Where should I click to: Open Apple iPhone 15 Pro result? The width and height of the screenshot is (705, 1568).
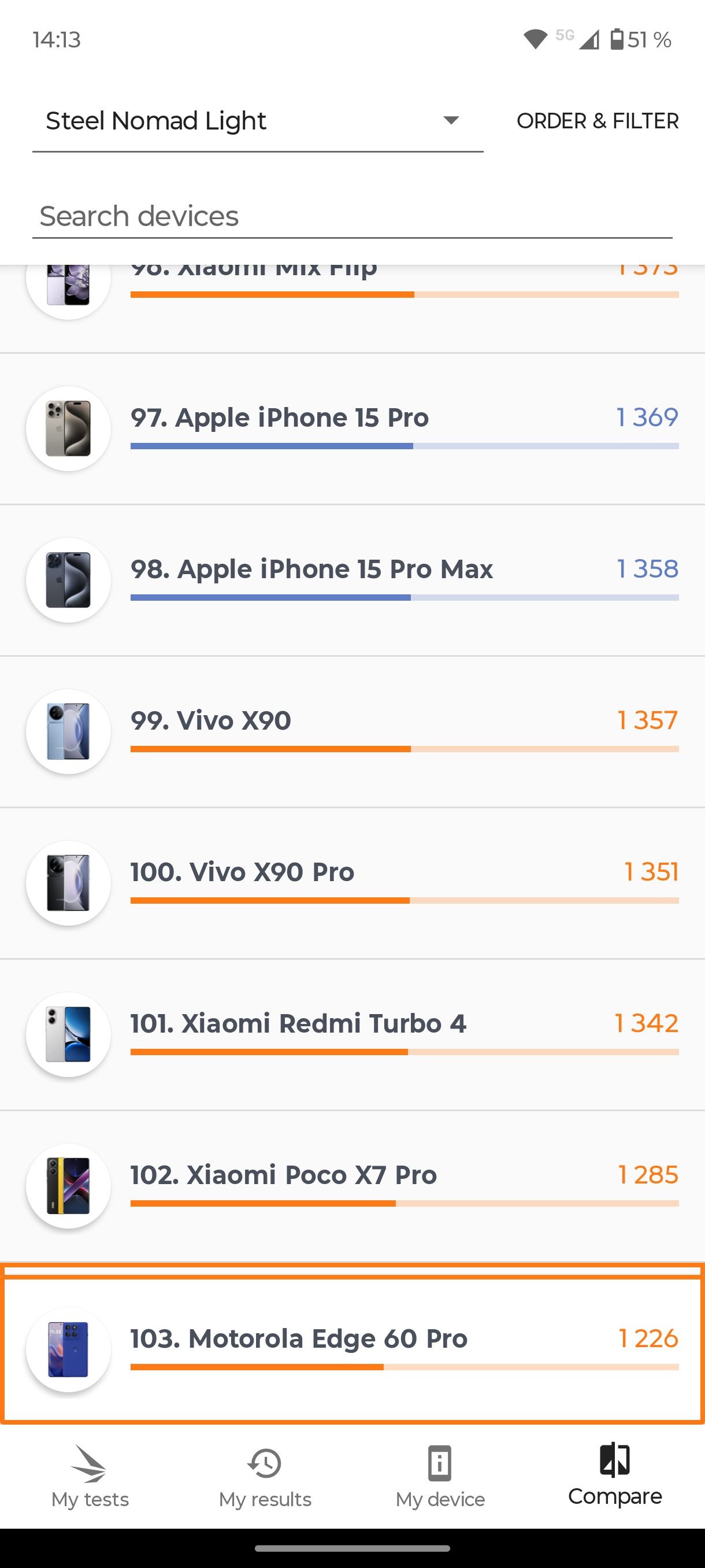coord(352,428)
